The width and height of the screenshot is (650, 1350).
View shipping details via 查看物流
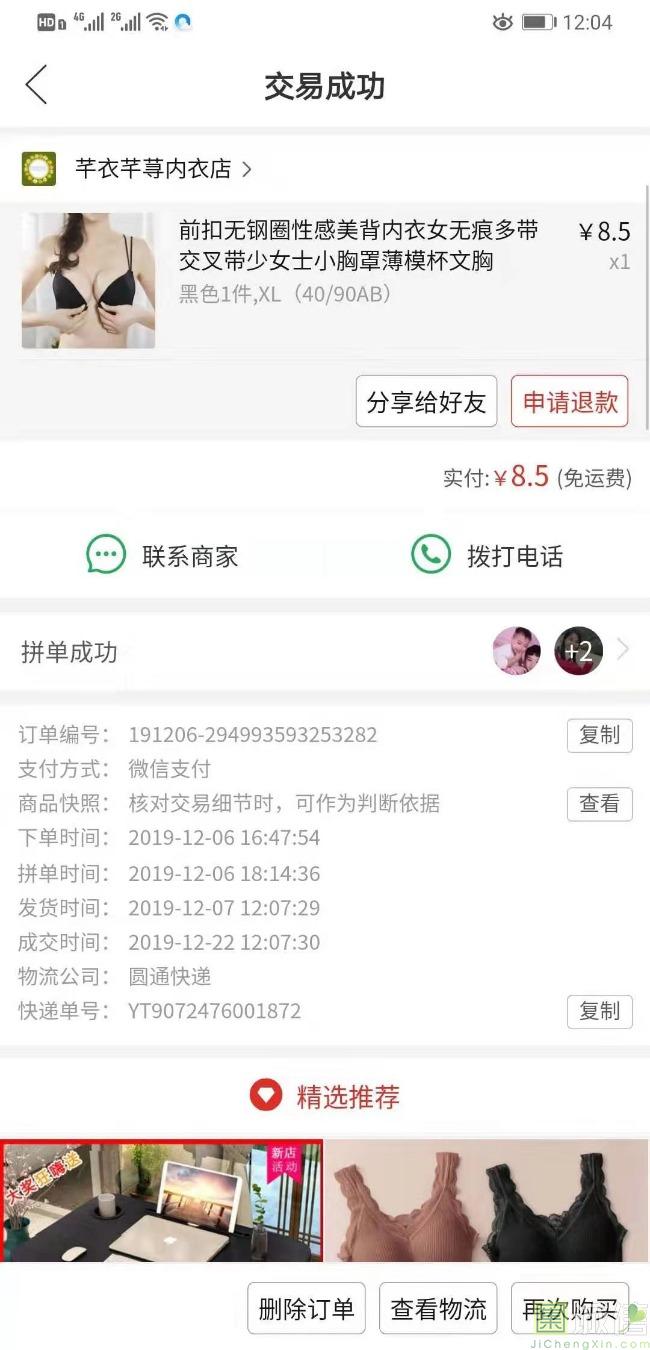coord(438,1308)
